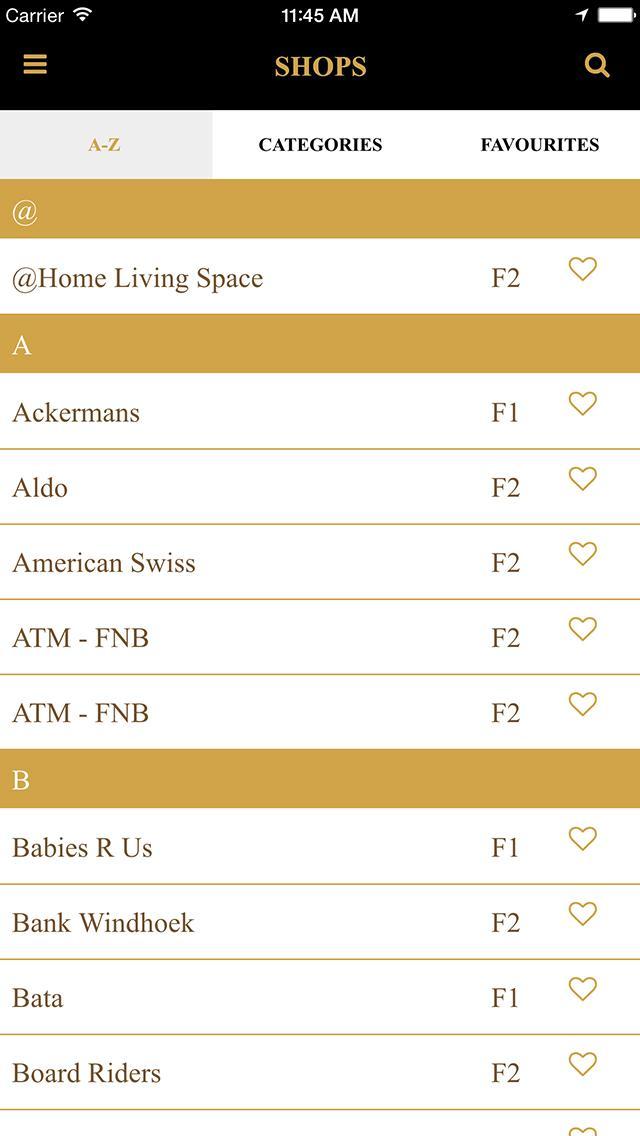This screenshot has height=1136, width=640.
Task: Favourite @Home Living Space with the heart
Action: click(x=582, y=269)
